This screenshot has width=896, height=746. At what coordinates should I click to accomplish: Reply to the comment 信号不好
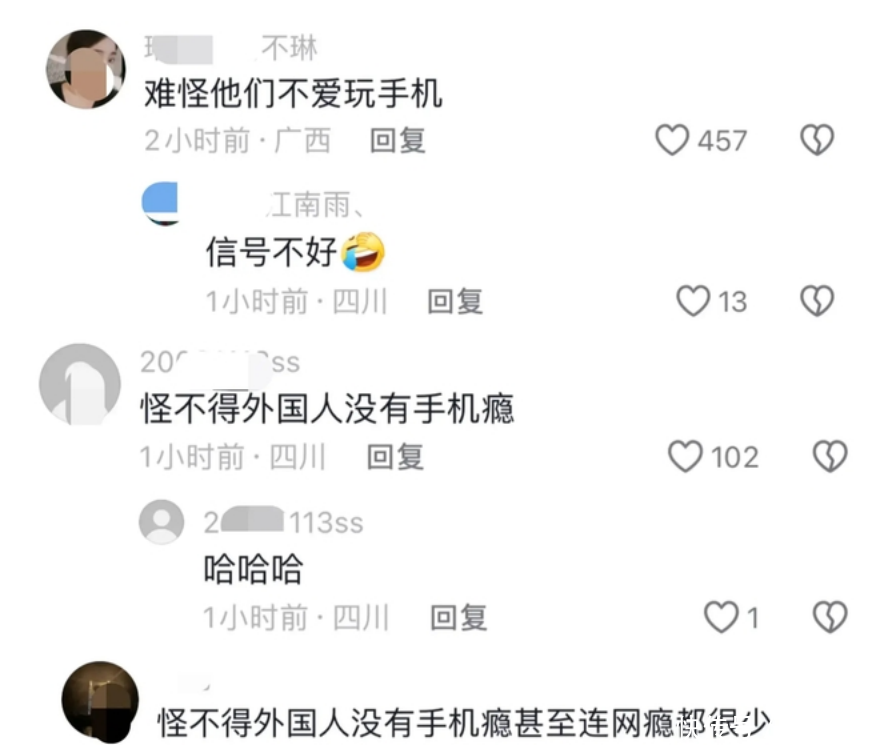pos(455,300)
